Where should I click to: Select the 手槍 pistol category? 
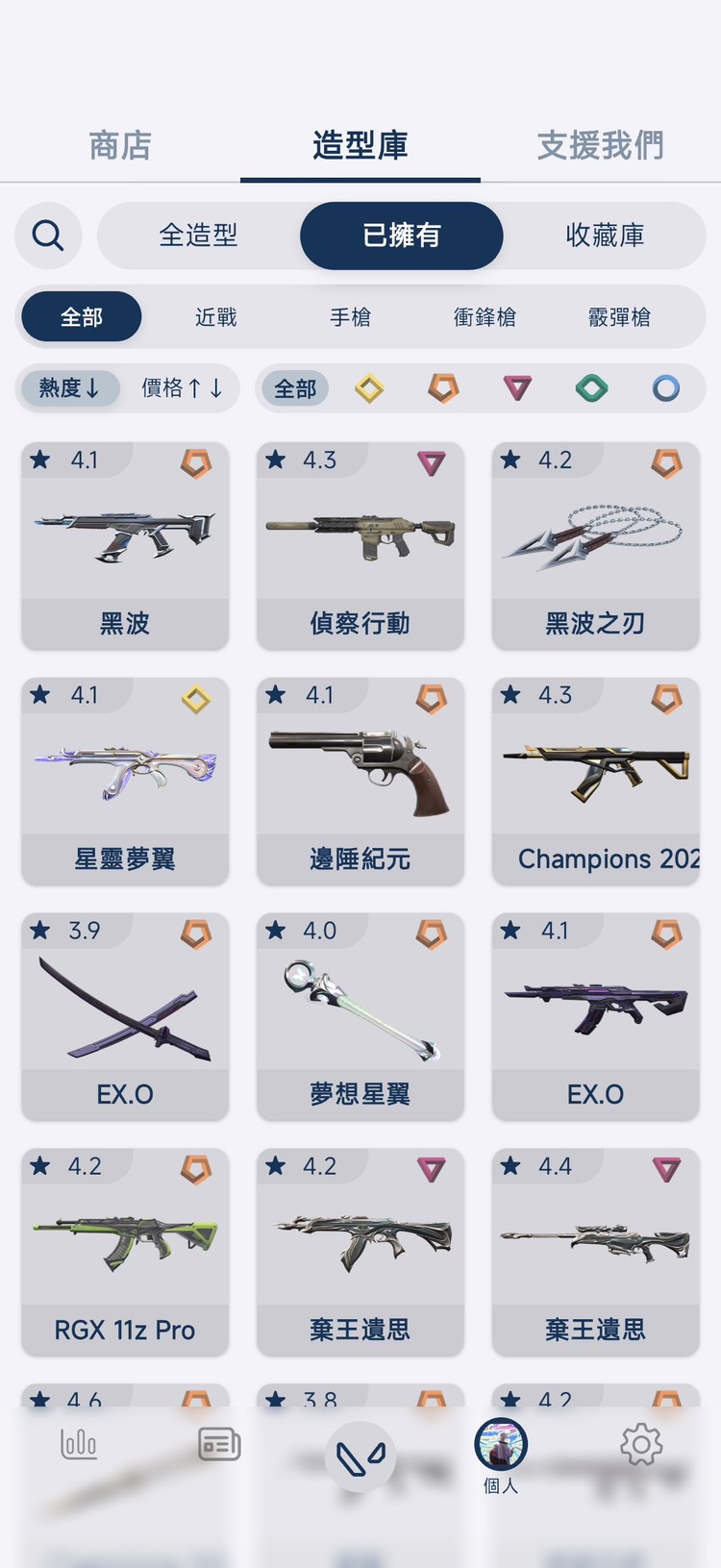tap(350, 316)
